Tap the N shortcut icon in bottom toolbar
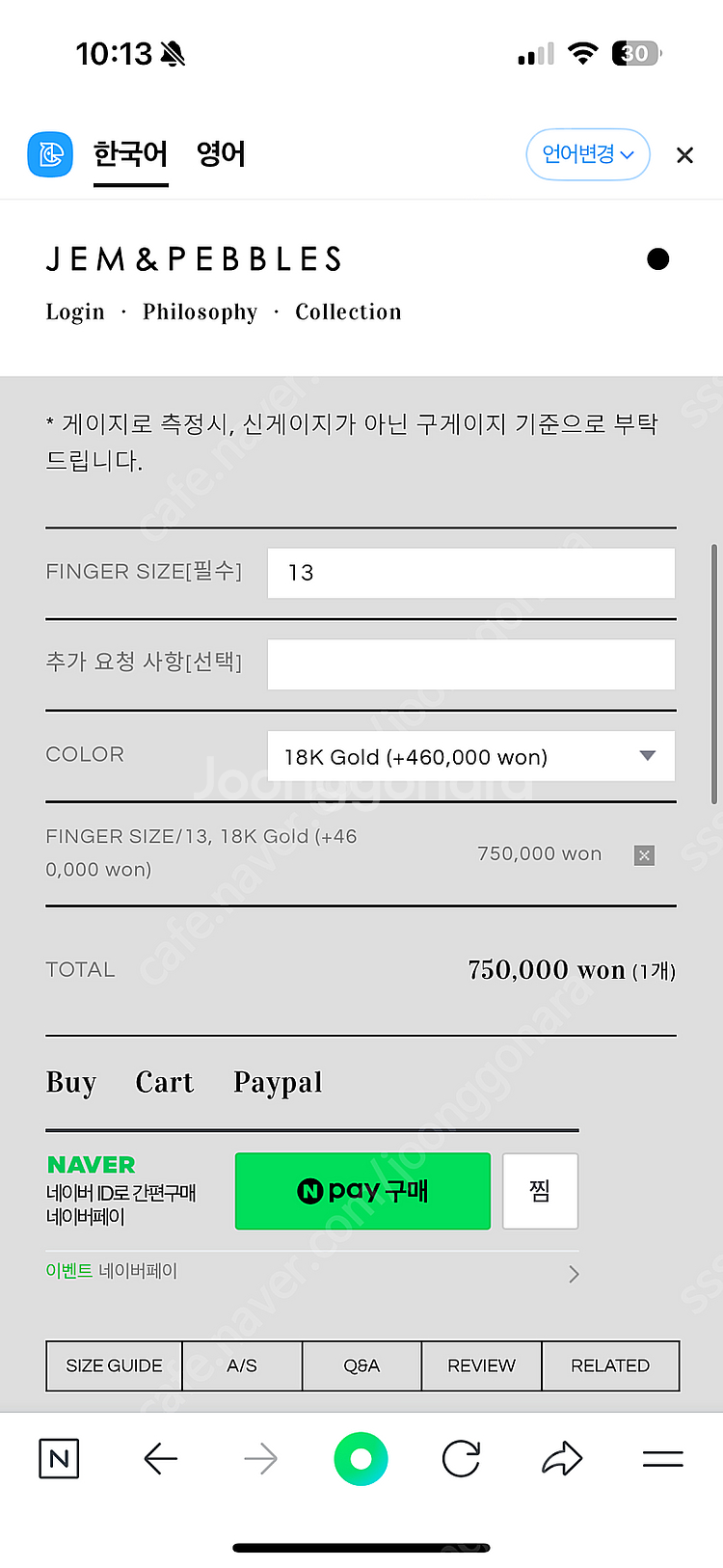Screen dimensions: 723x1568 coord(58,1458)
